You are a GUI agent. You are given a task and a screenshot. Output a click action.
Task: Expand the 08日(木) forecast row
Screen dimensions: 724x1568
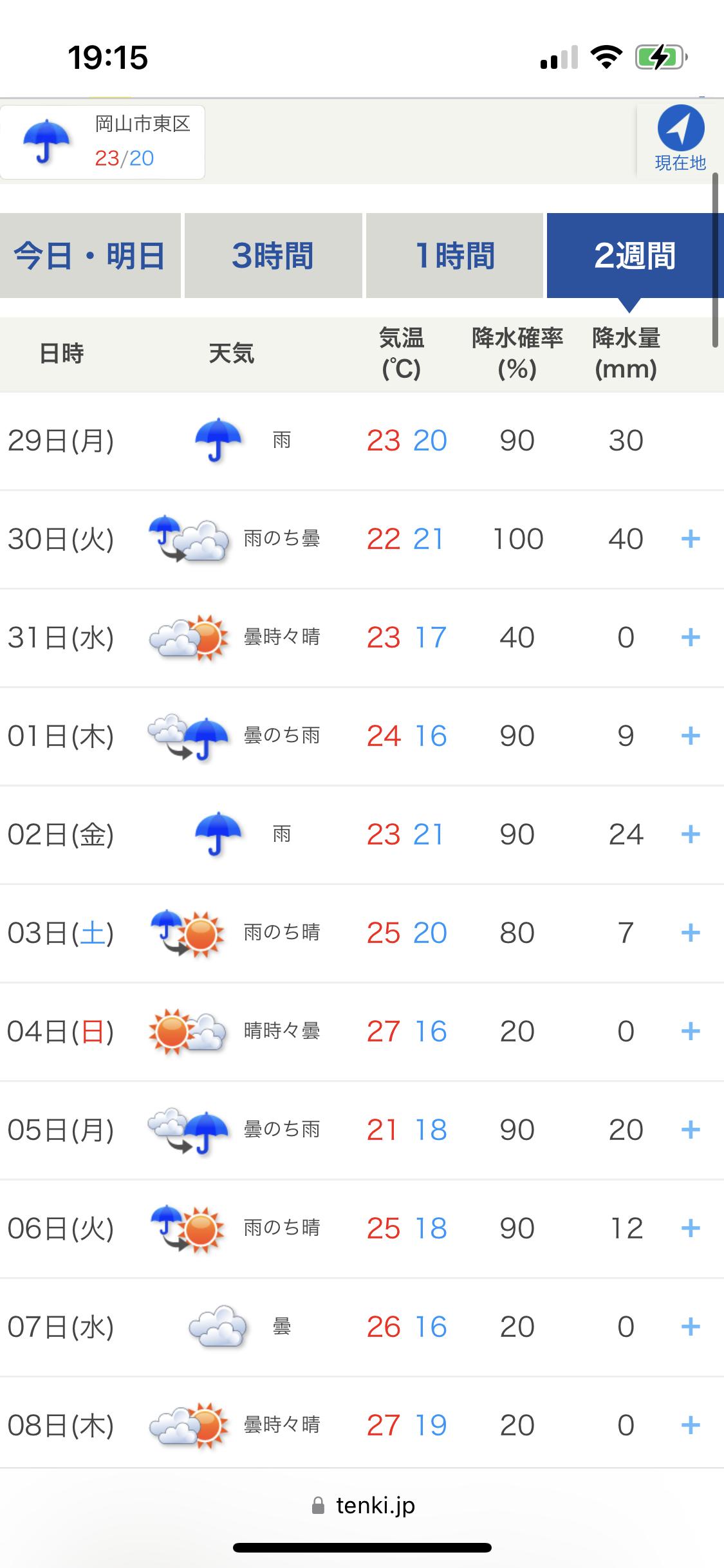pos(691,1425)
